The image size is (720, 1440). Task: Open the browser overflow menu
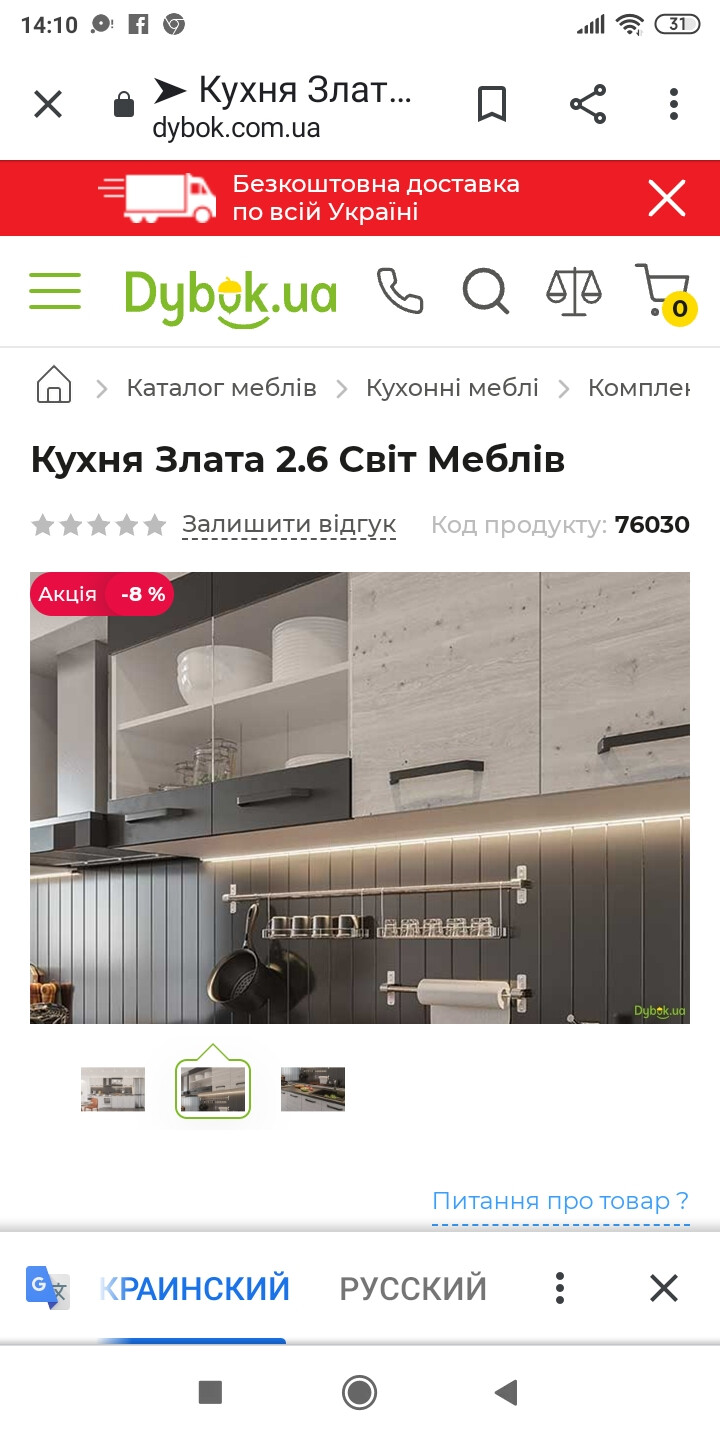(674, 104)
